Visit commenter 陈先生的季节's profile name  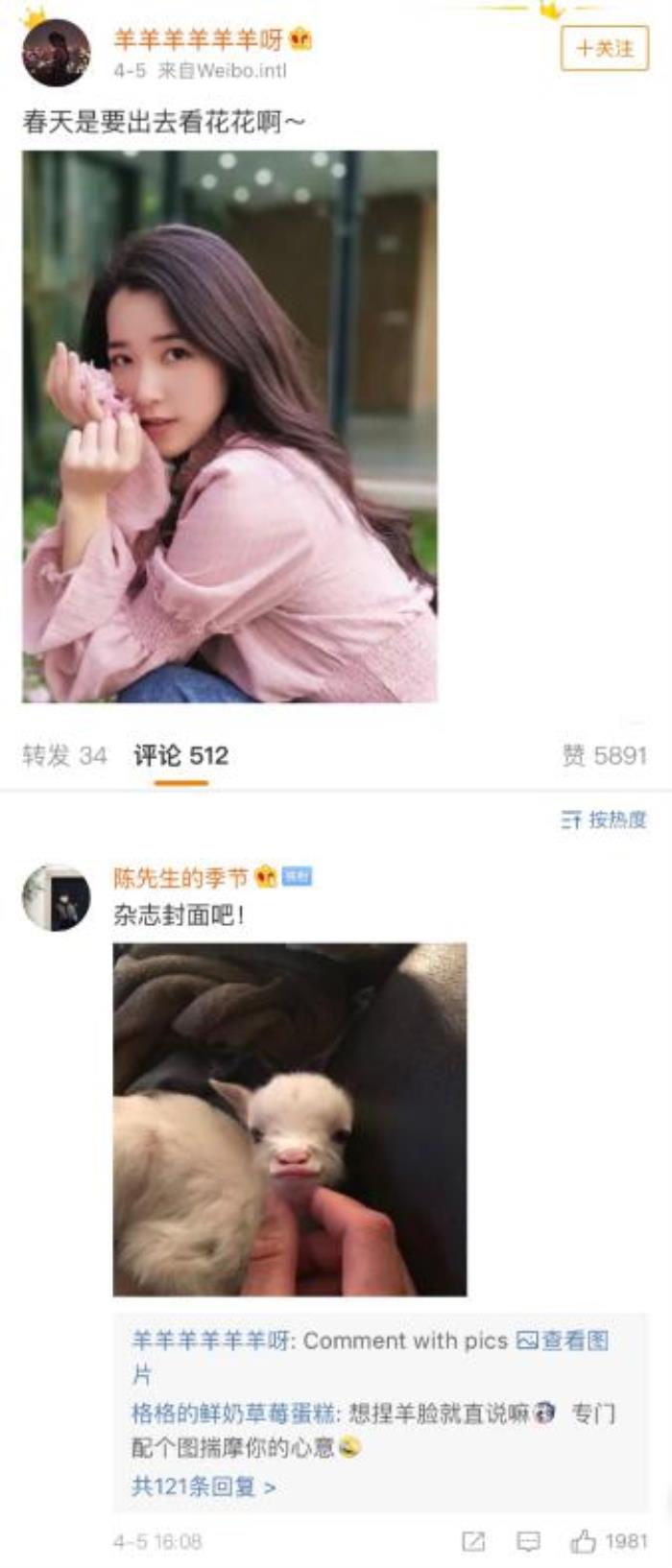180,876
